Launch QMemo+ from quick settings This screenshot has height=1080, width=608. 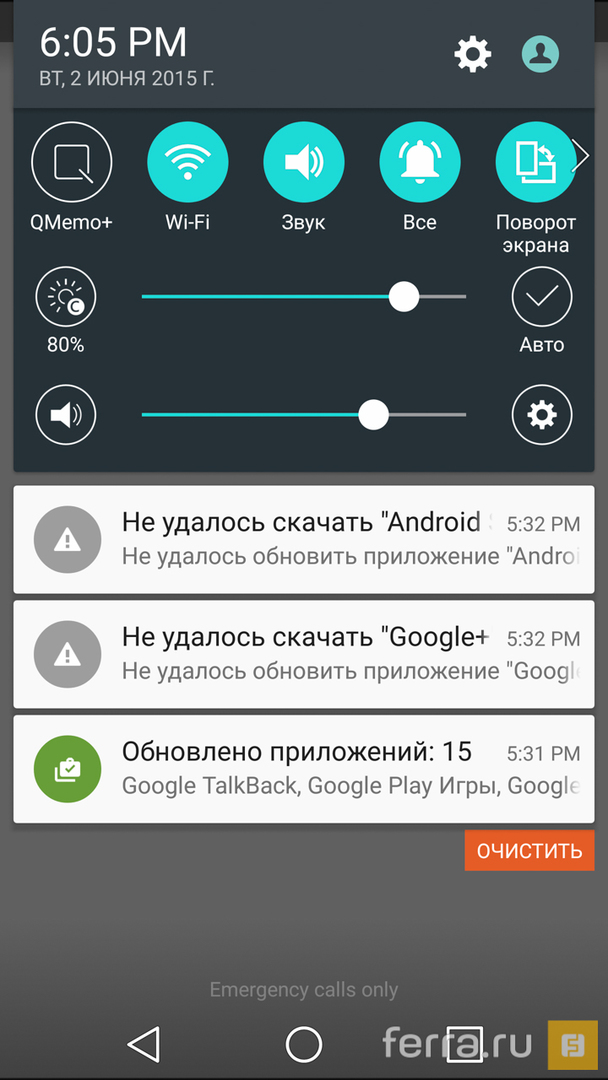click(x=72, y=162)
